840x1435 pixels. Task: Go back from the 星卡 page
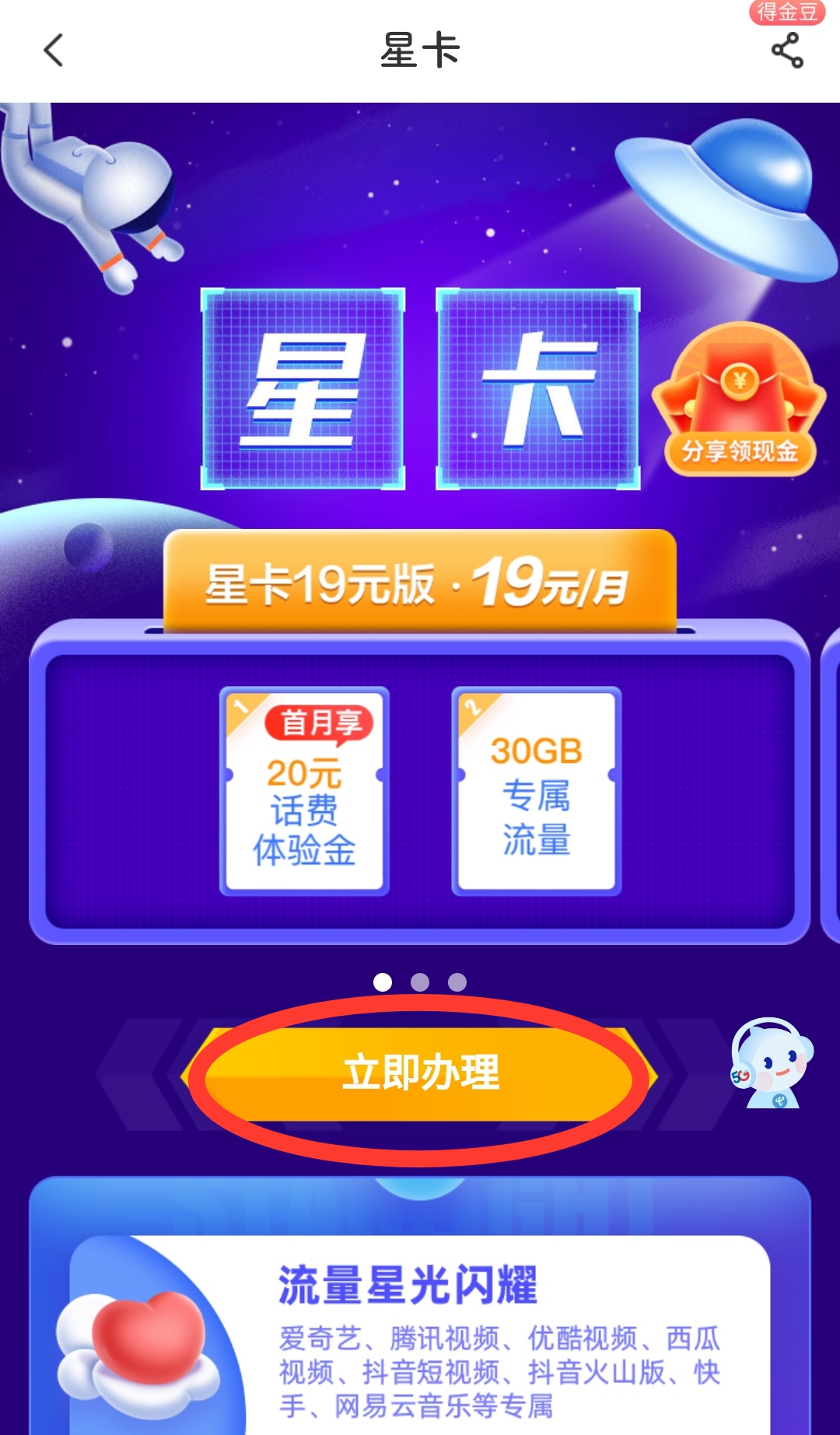(53, 51)
